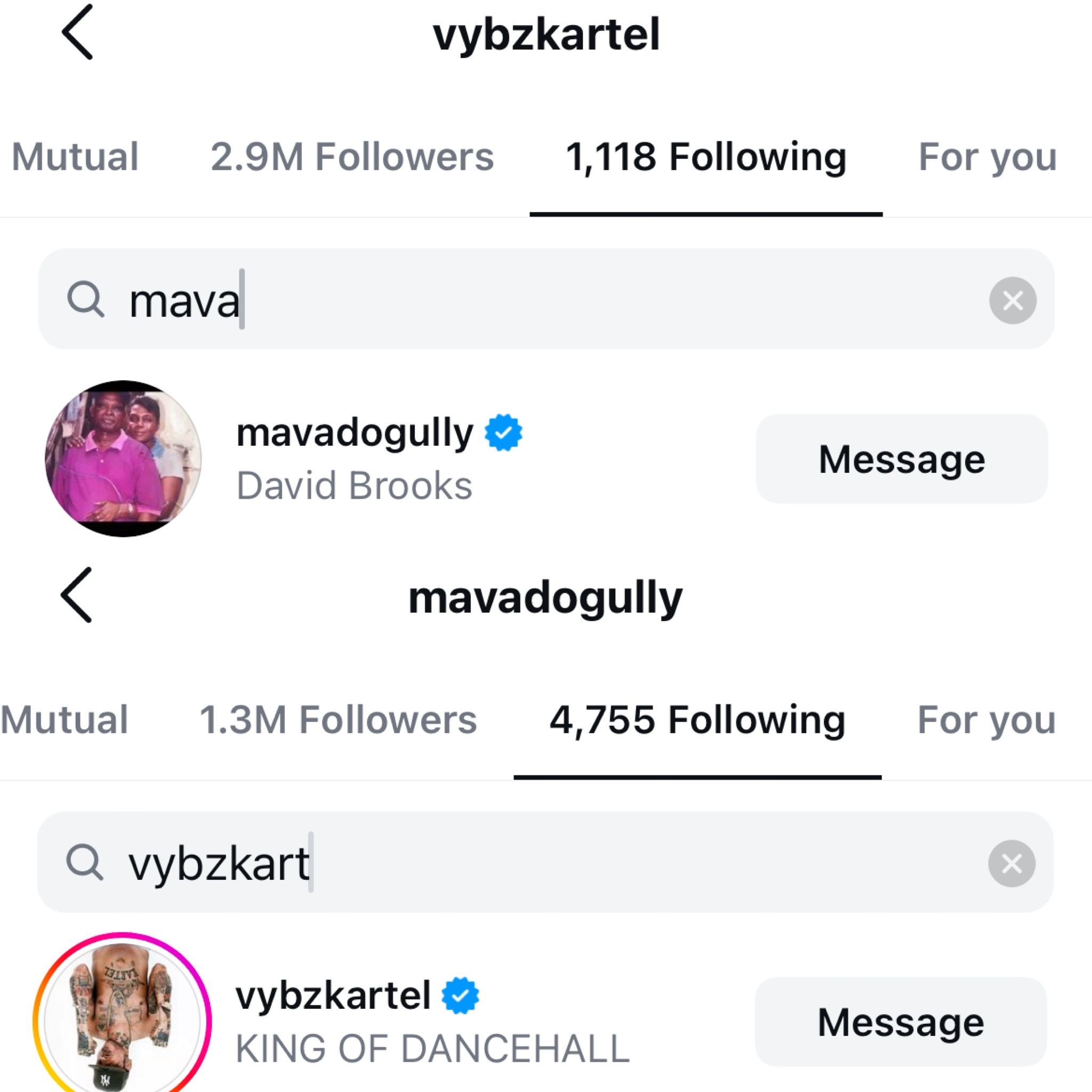The width and height of the screenshot is (1092, 1092).
Task: Clear the "vybzkart" search text
Action: click(1011, 863)
